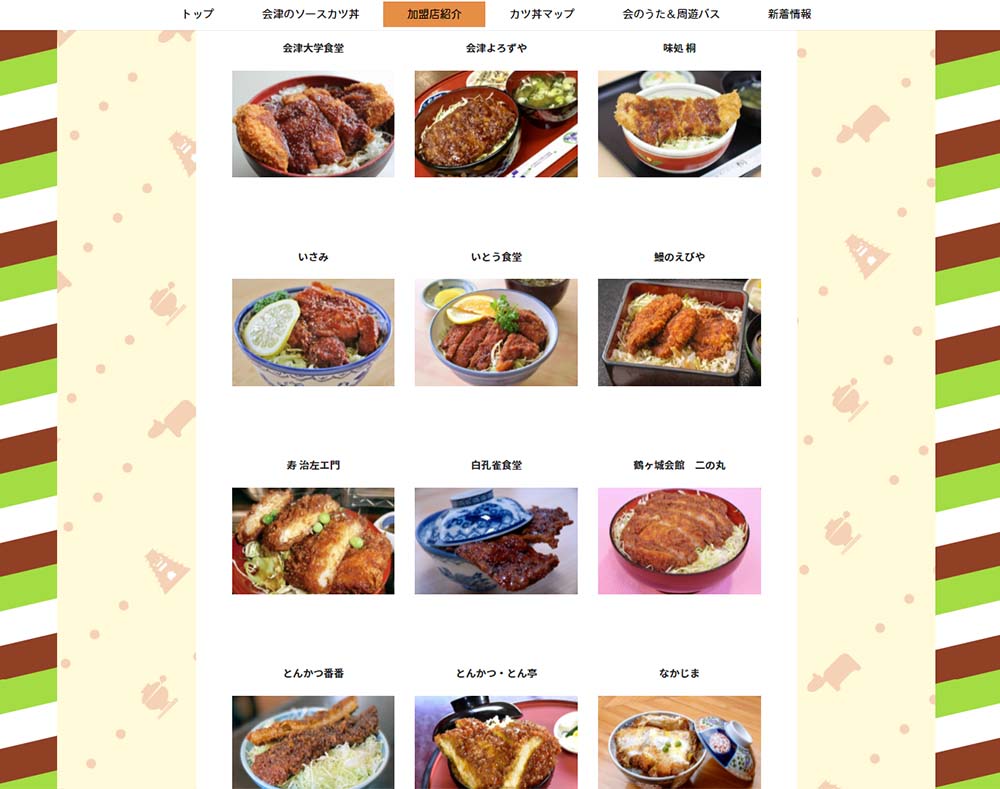Screen dimensions: 1000x789
Task: Switch to 会のうた＆周遊バス page
Action: (x=670, y=14)
